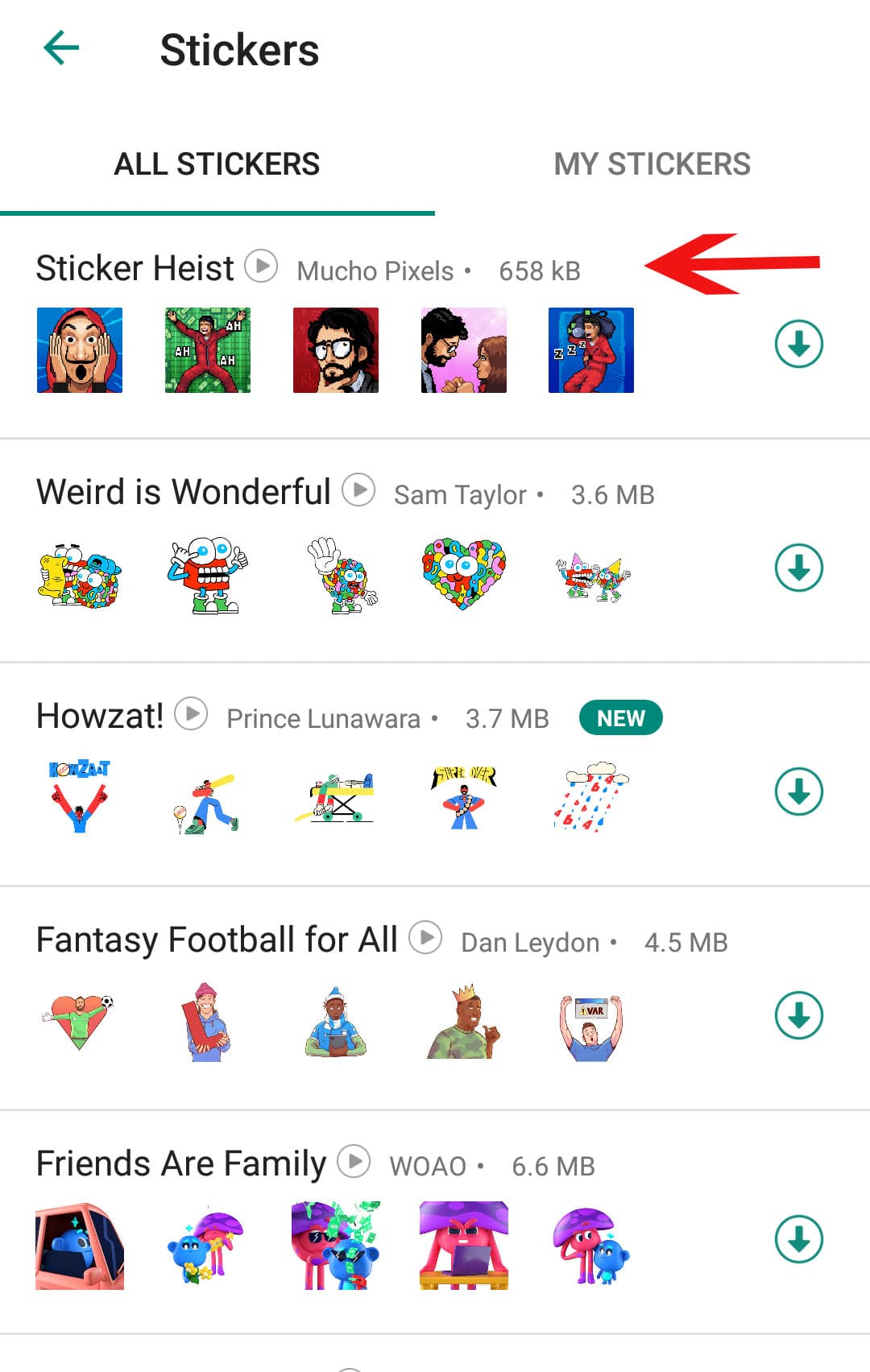The width and height of the screenshot is (870, 1372).
Task: Download the Sticker Heist pack
Action: tap(798, 345)
